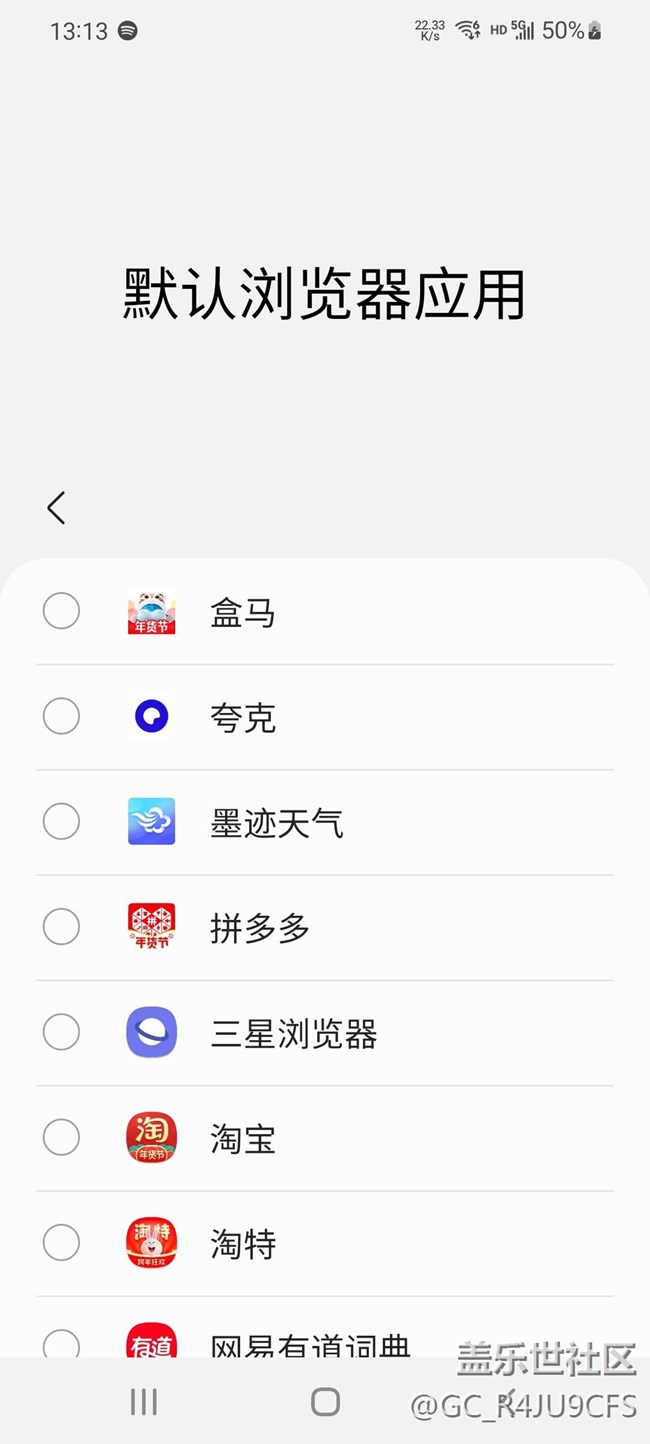Select 盒马 as default browser
Image resolution: width=650 pixels, height=1444 pixels.
pyautogui.click(x=61, y=611)
